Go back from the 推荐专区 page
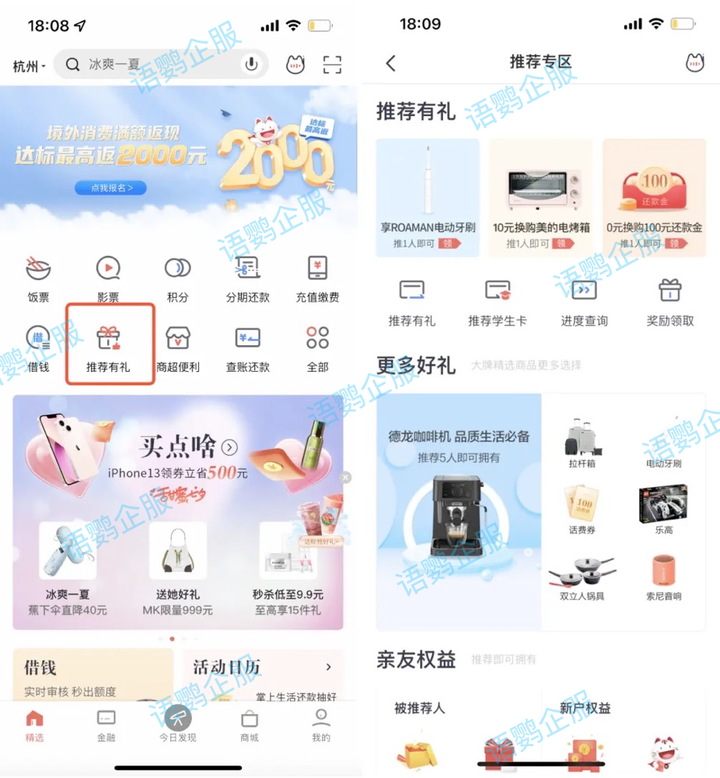The height and width of the screenshot is (778, 720). pos(391,63)
